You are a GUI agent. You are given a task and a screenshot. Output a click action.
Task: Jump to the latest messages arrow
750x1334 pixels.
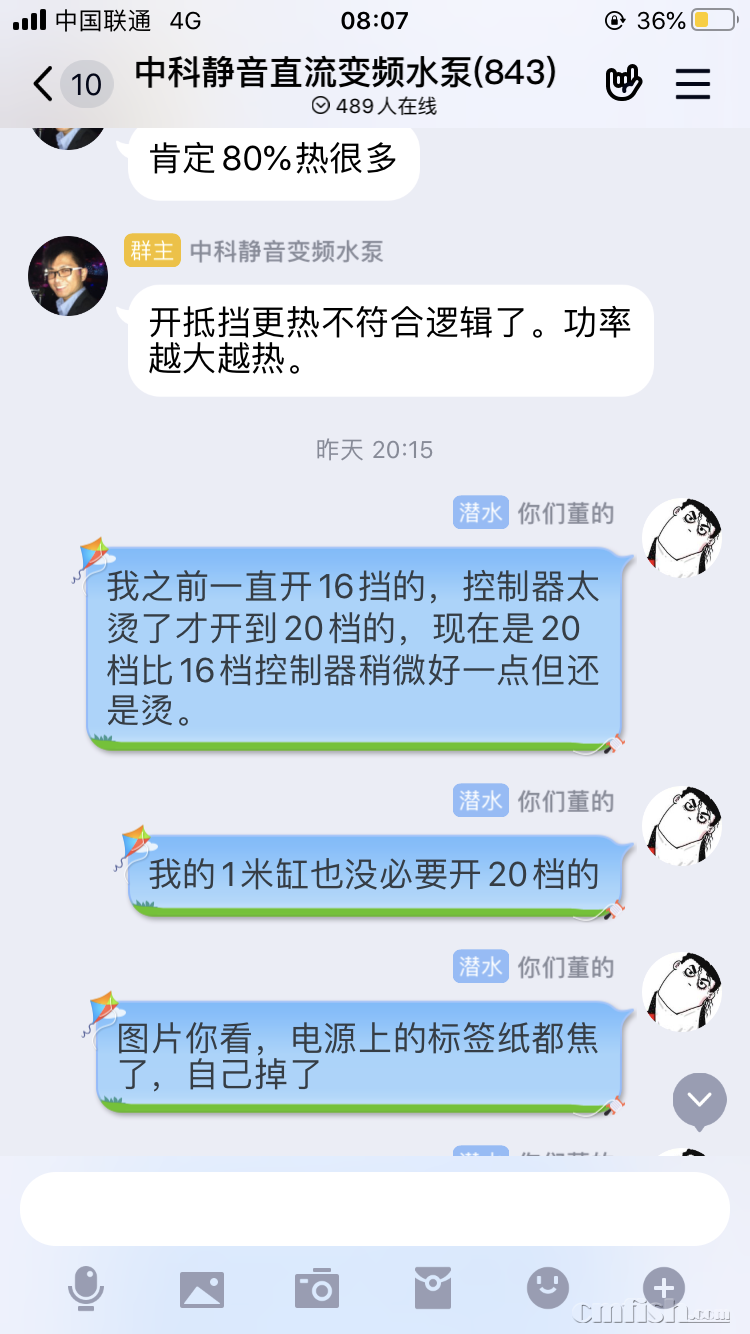click(699, 1100)
